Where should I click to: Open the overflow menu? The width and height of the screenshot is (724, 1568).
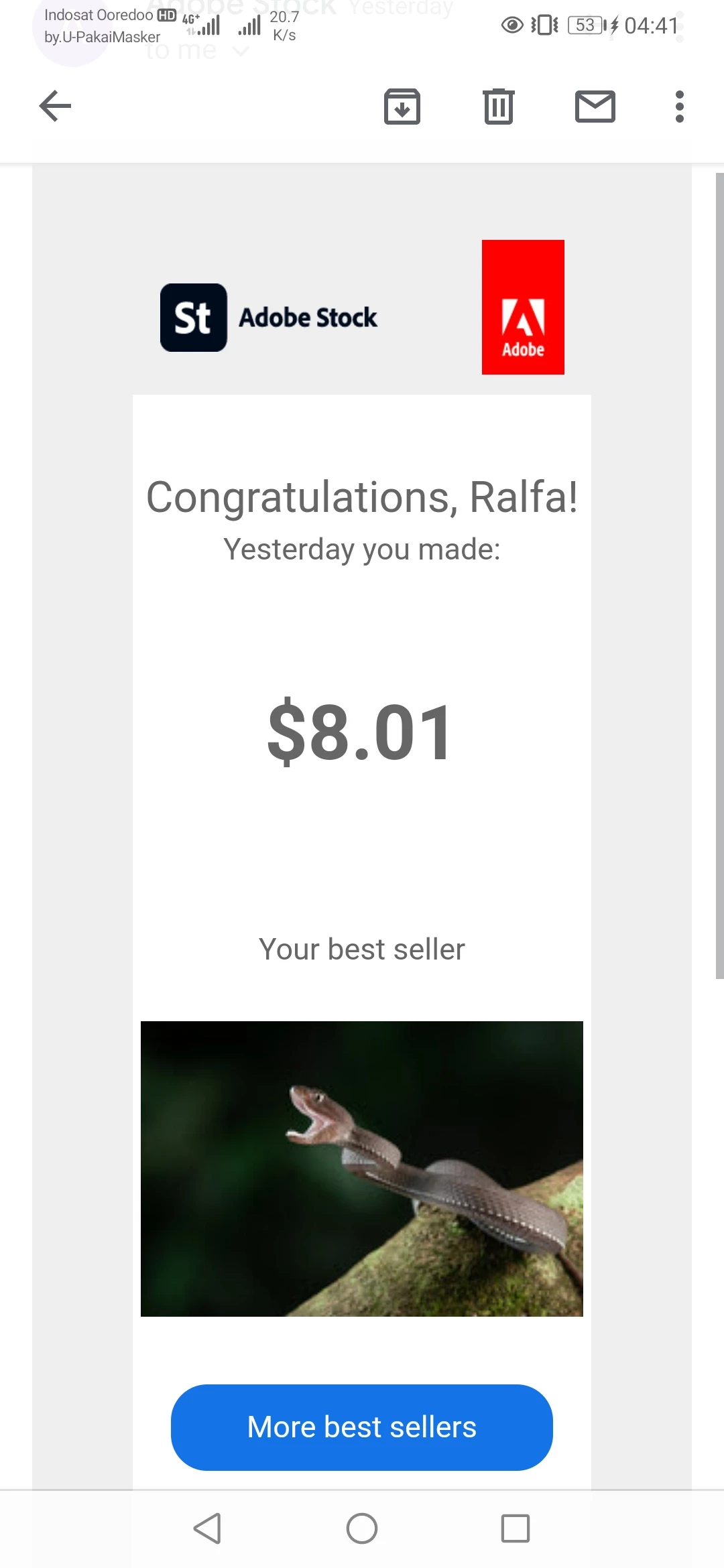[x=679, y=107]
